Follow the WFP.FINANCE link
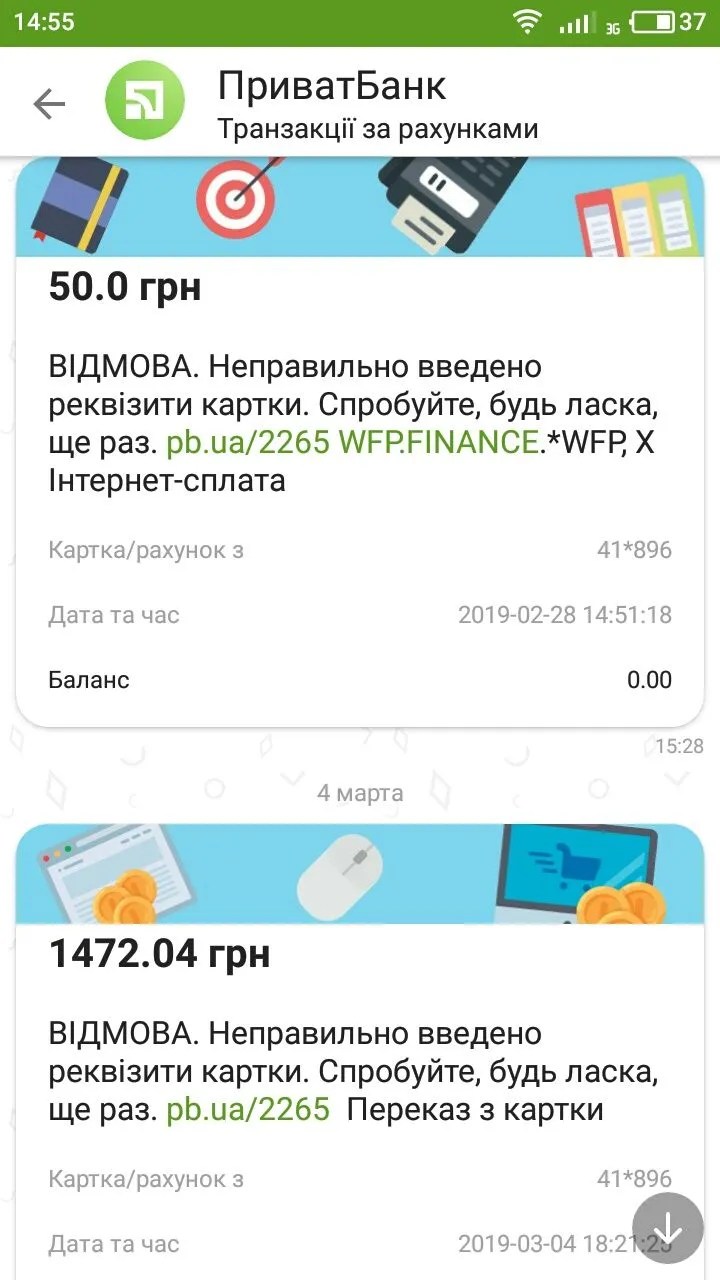Image resolution: width=720 pixels, height=1280 pixels. tap(438, 443)
